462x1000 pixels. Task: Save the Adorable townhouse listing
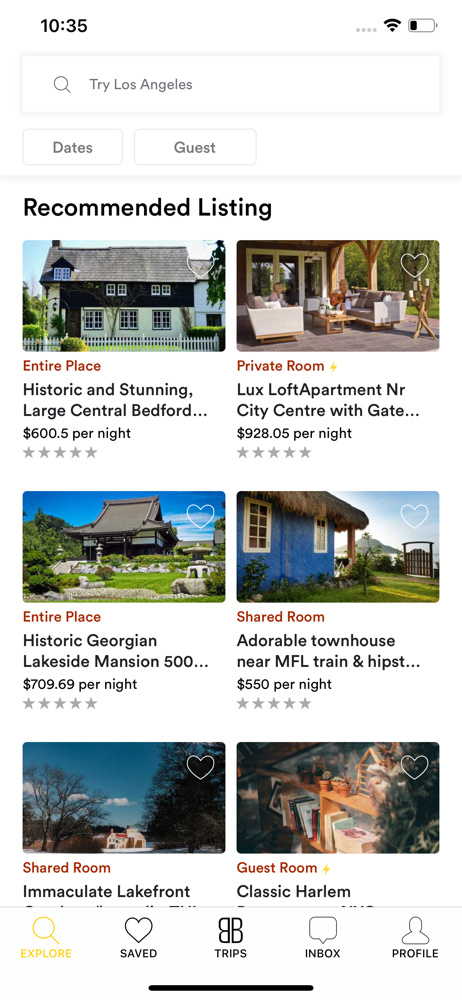pos(414,516)
